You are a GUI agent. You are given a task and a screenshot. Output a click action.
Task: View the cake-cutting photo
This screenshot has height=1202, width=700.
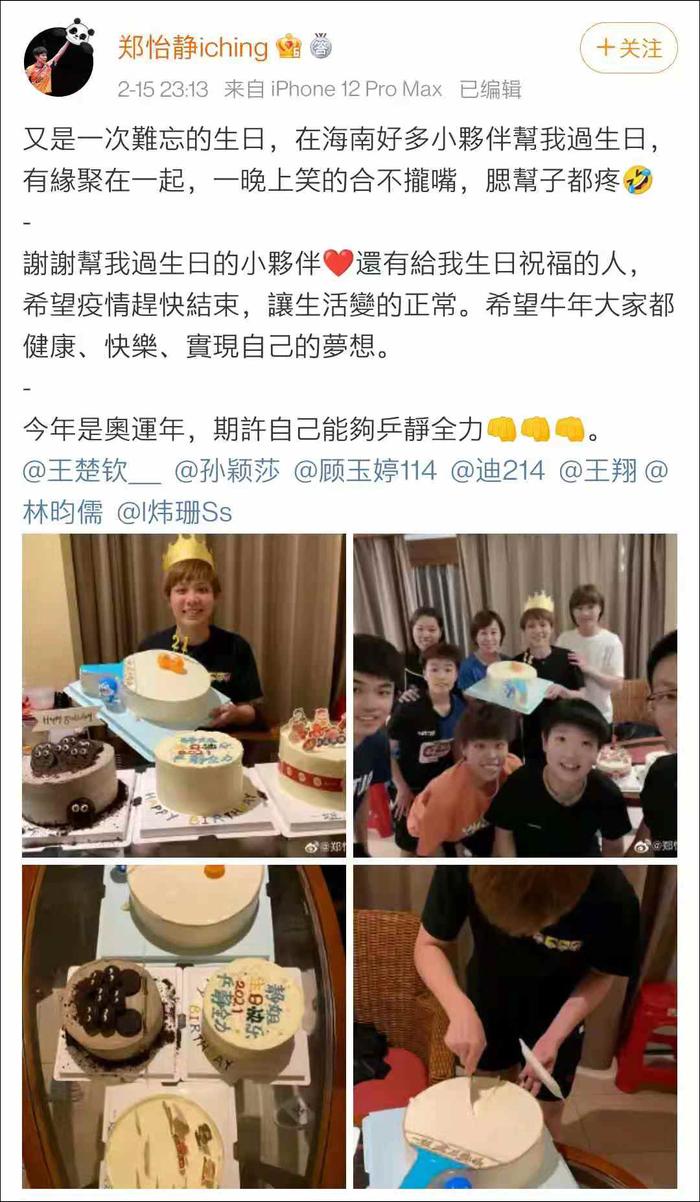[x=515, y=1026]
